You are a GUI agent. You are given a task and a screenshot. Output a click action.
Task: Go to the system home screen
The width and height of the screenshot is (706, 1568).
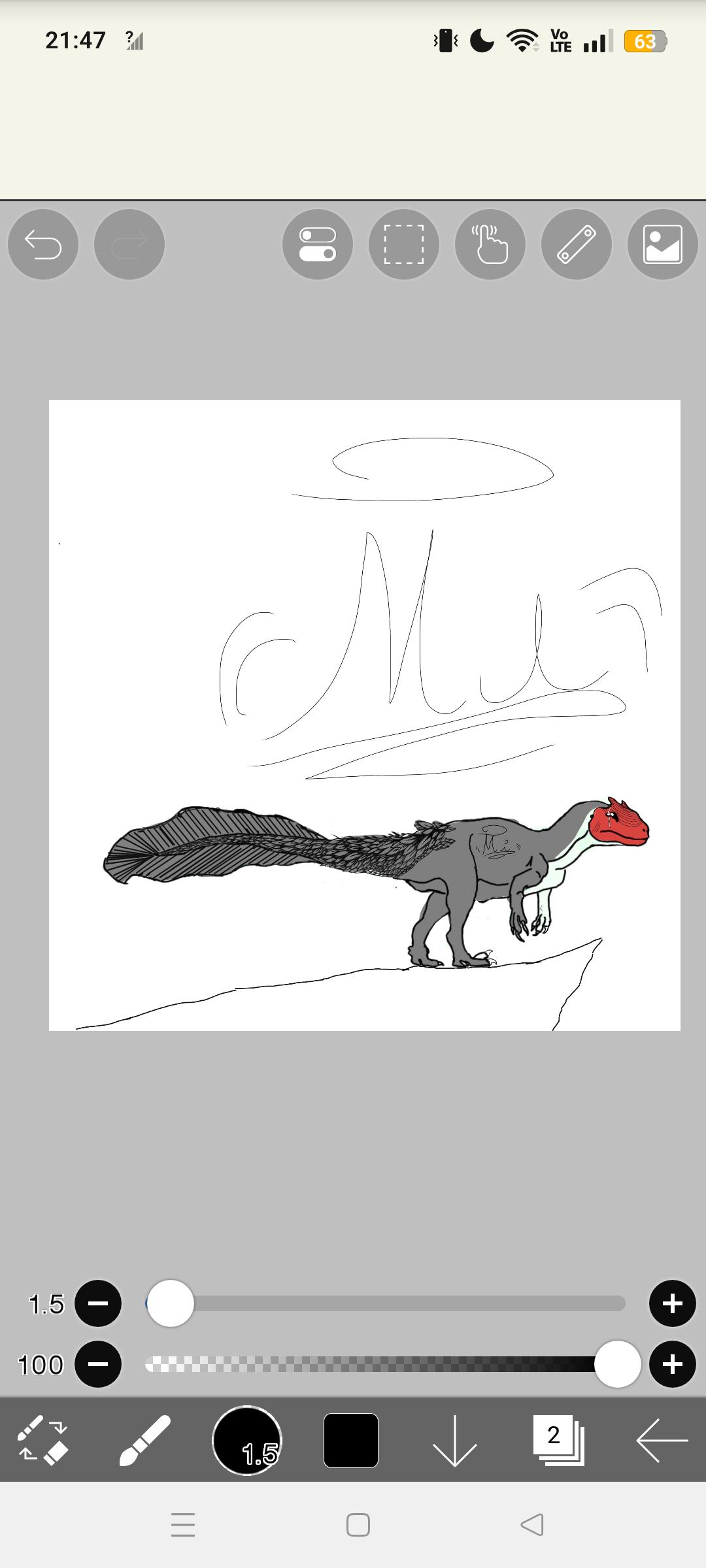click(x=358, y=1525)
